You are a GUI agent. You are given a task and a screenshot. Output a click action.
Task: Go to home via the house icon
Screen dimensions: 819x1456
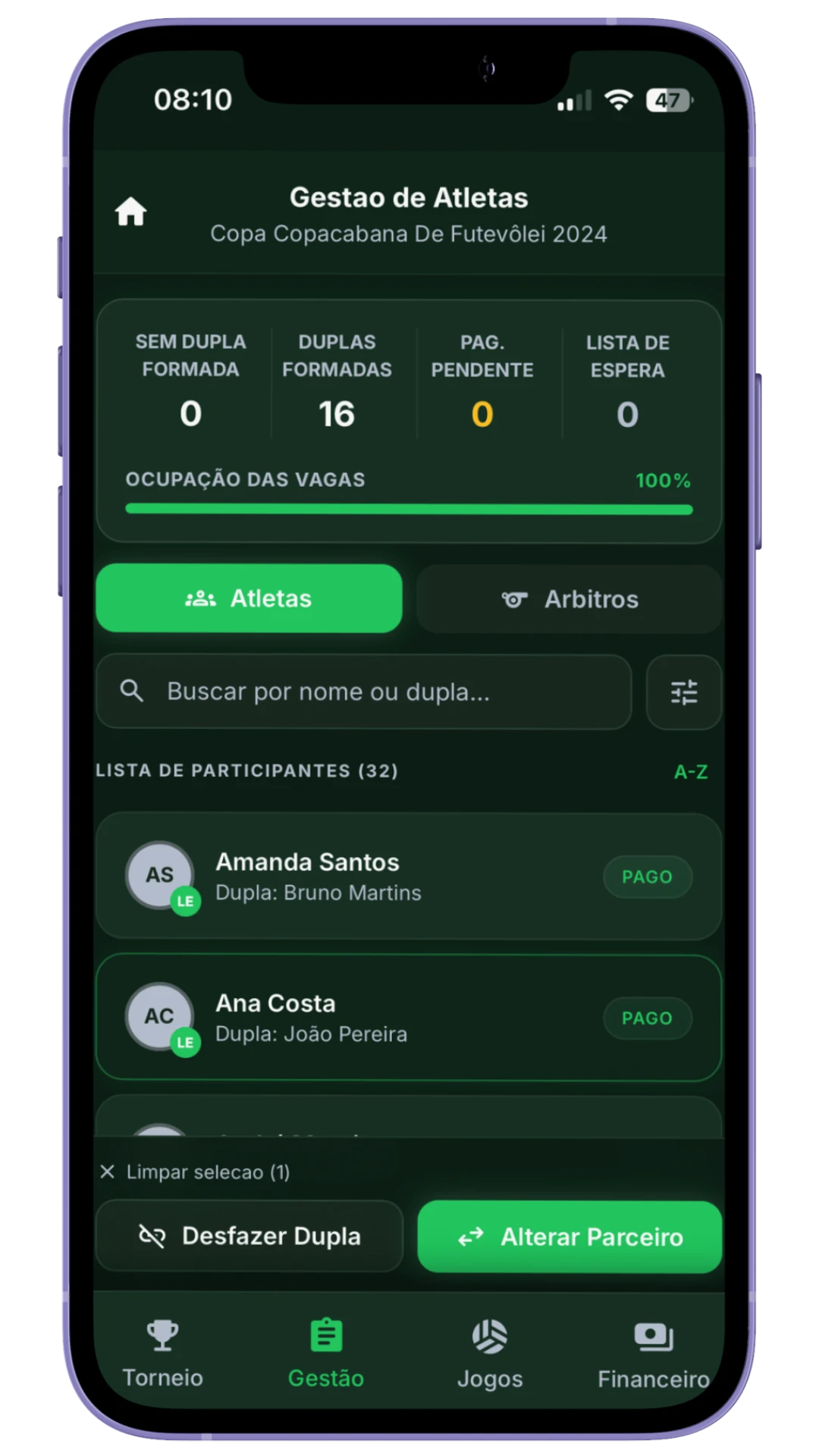click(x=130, y=212)
